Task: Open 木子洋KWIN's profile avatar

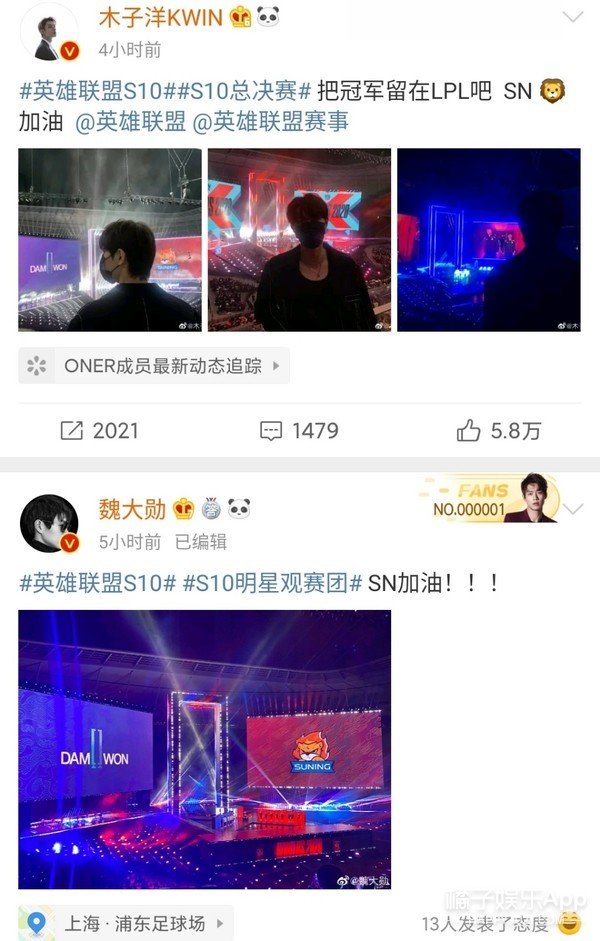Action: coord(48,31)
